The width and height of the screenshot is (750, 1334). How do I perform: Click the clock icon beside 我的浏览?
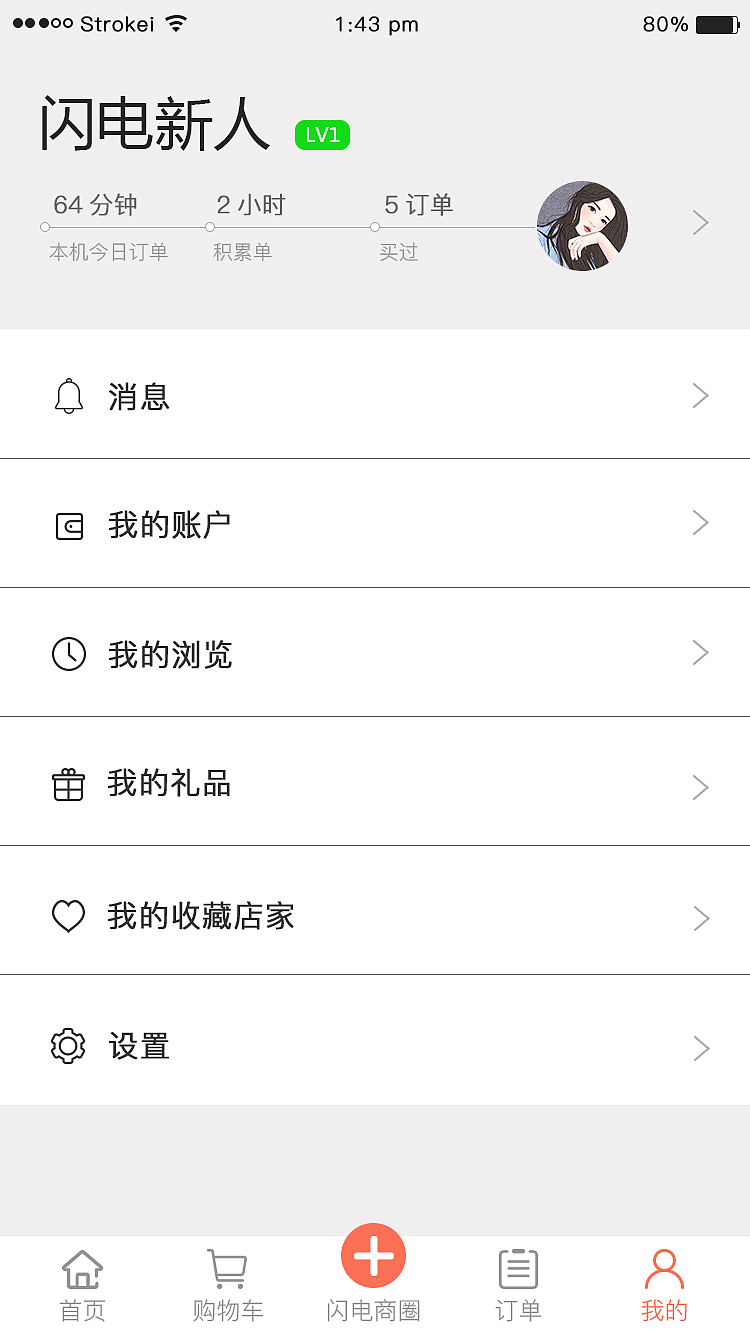(69, 653)
